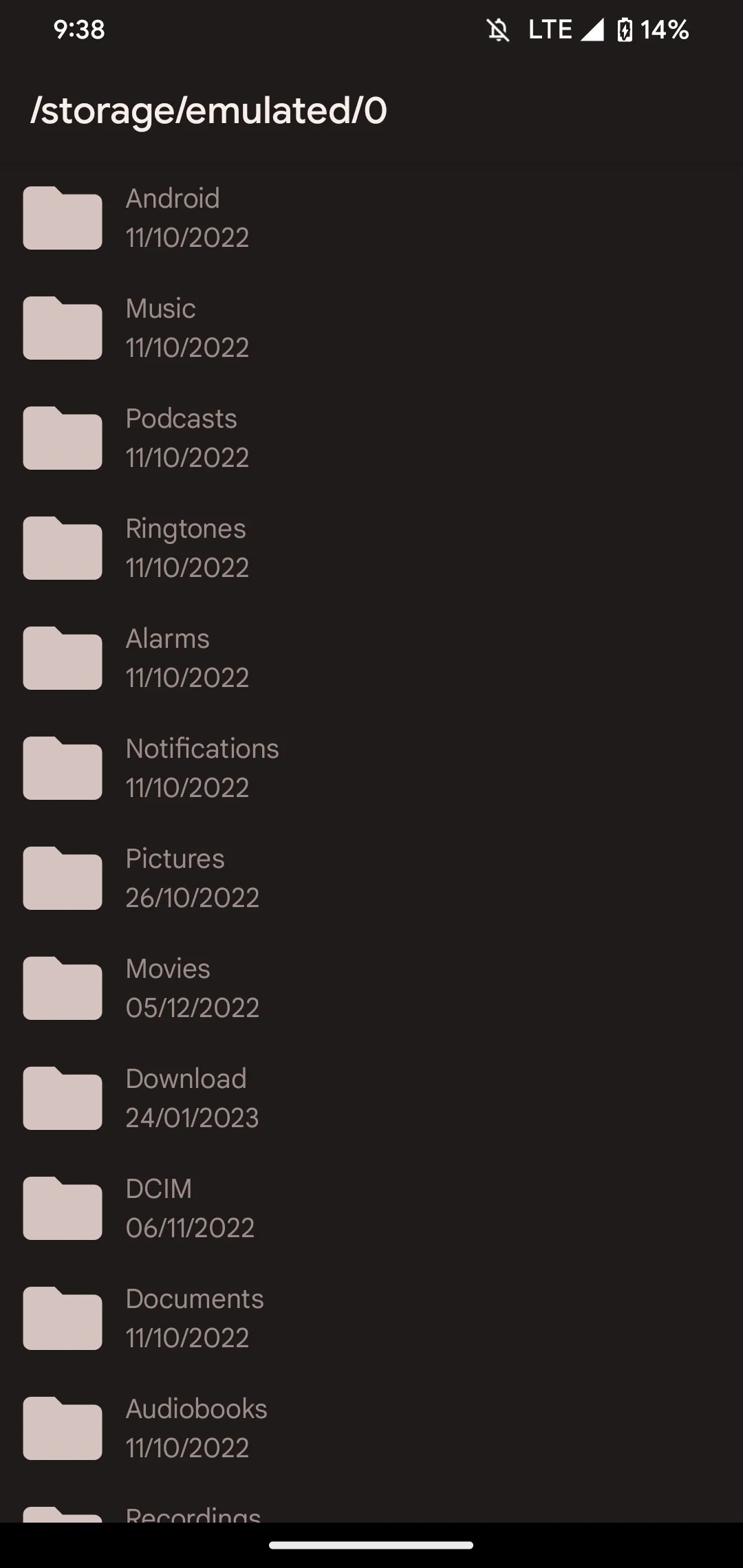Open the Android folder icon
This screenshot has height=1568, width=743.
pos(62,218)
